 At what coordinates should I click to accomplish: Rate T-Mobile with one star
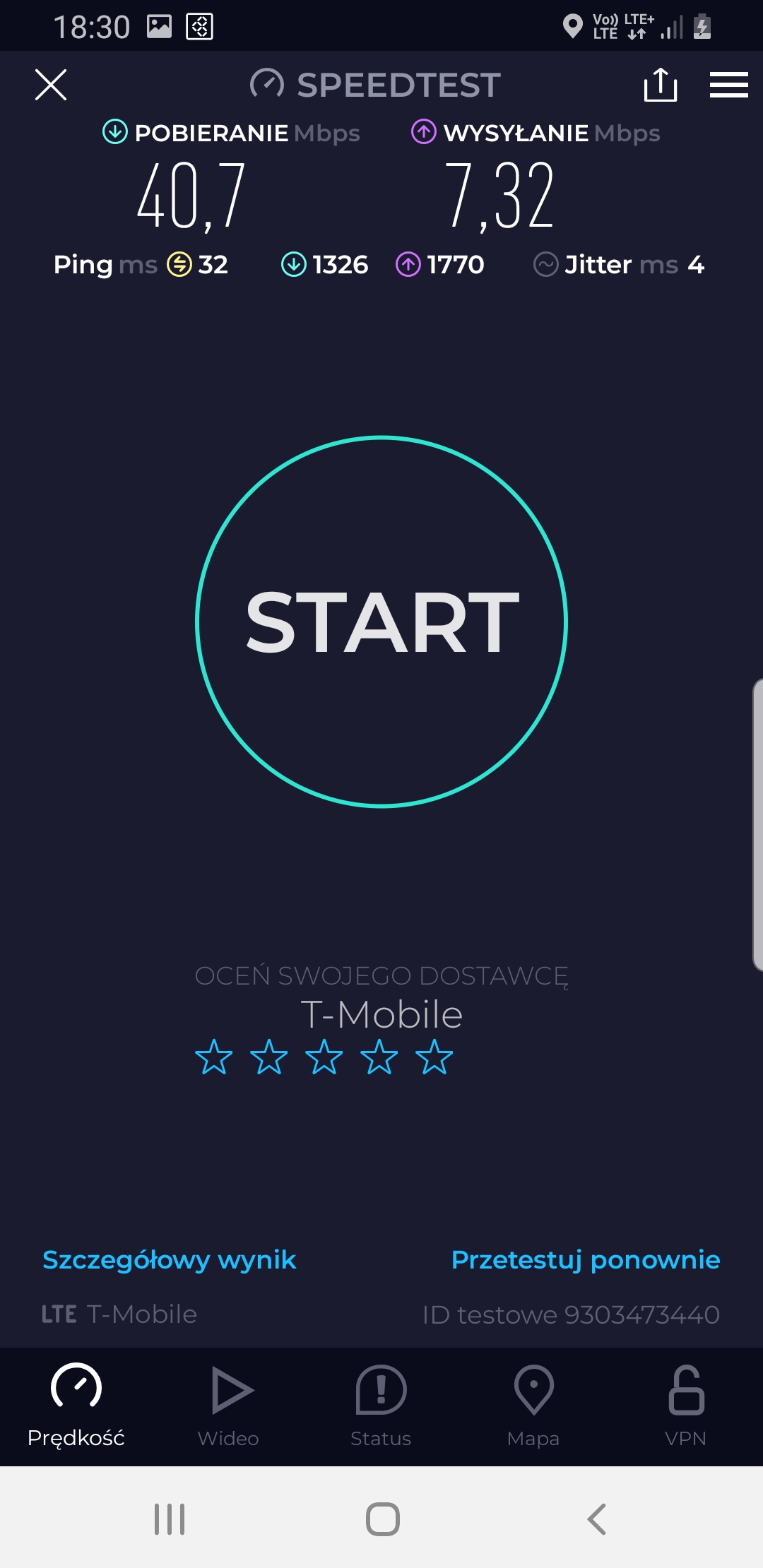(213, 1057)
